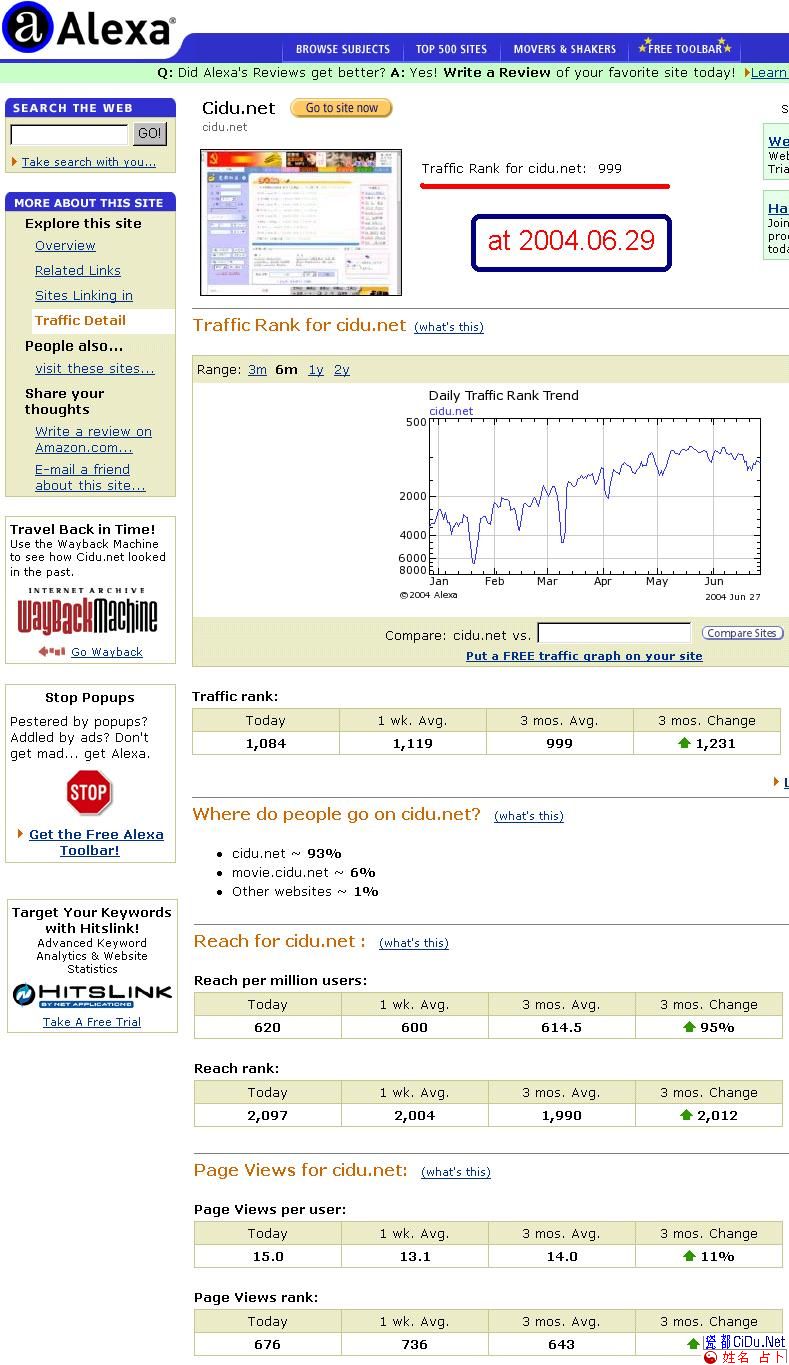Viewport: 789px width, 1365px height.
Task: Open the Go Wayback link
Action: (106, 652)
